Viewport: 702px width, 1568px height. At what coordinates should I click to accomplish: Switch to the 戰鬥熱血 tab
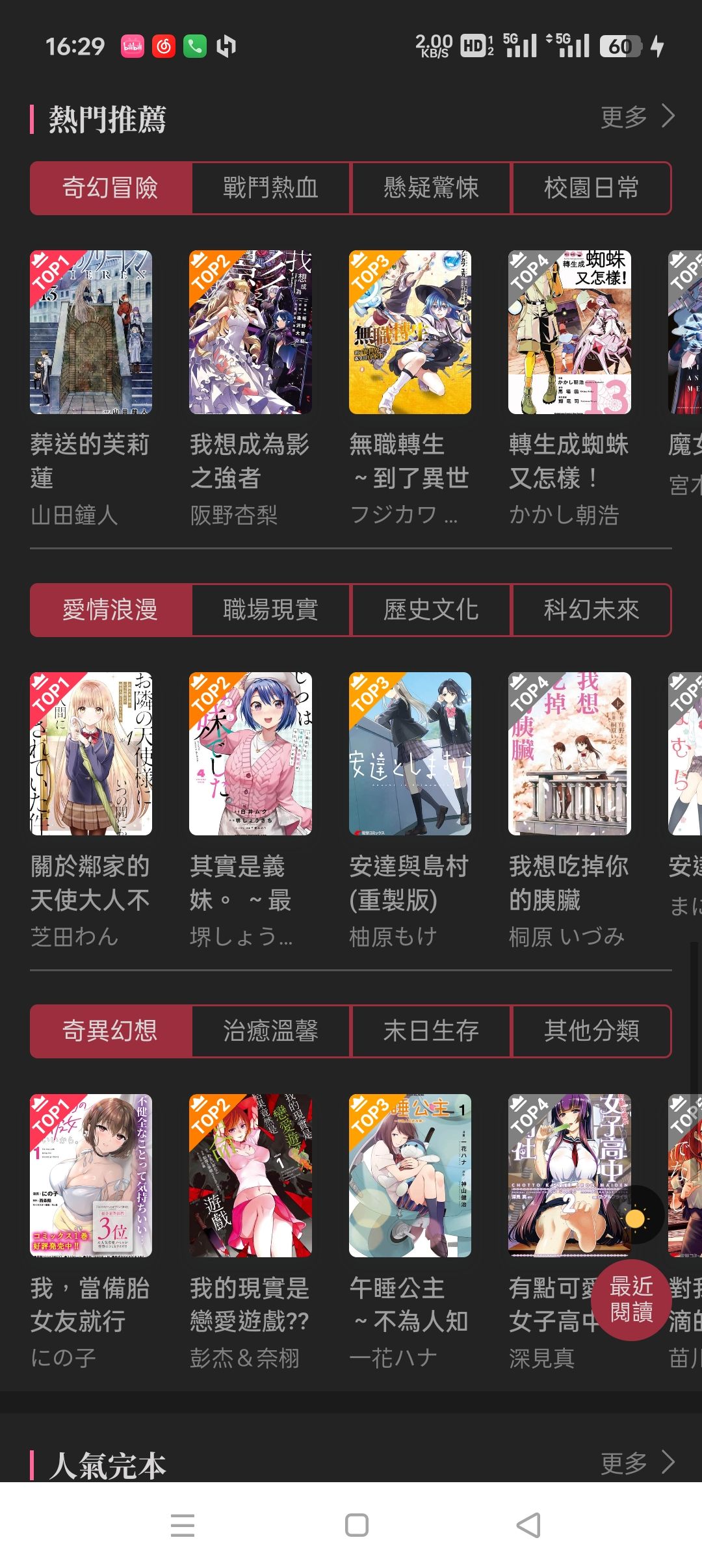coord(270,188)
